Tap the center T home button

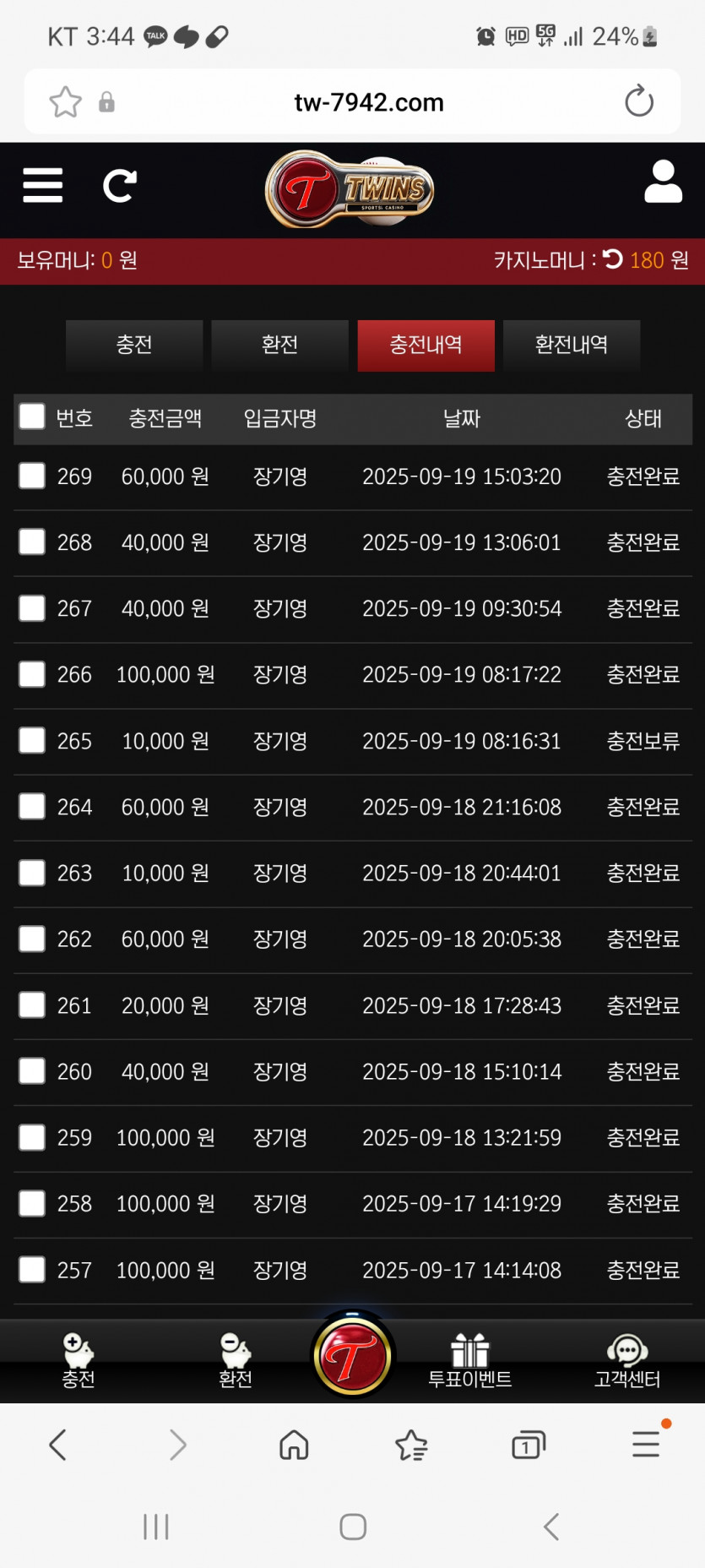pyautogui.click(x=352, y=1357)
